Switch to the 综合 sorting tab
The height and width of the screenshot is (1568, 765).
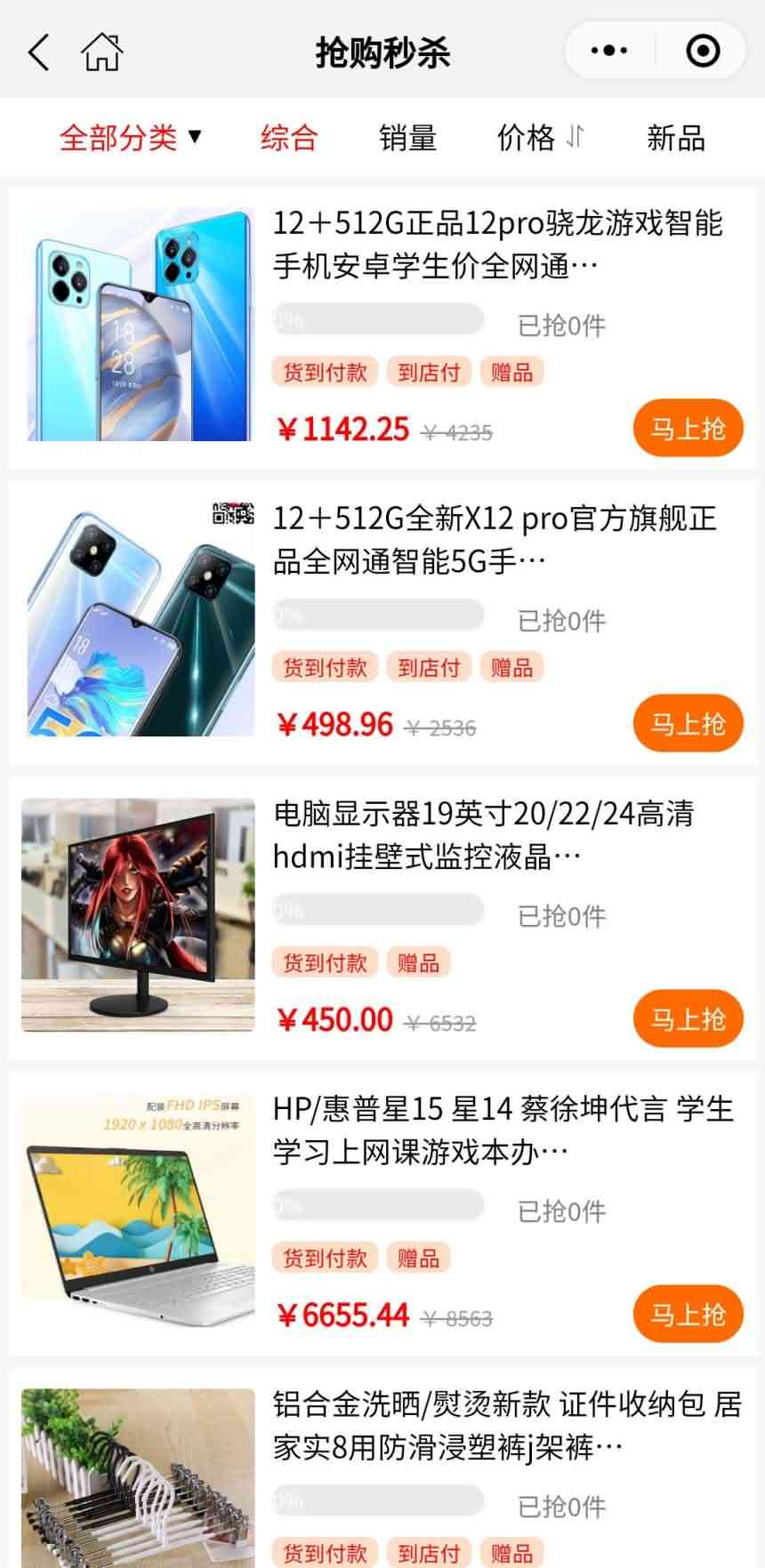coord(288,138)
